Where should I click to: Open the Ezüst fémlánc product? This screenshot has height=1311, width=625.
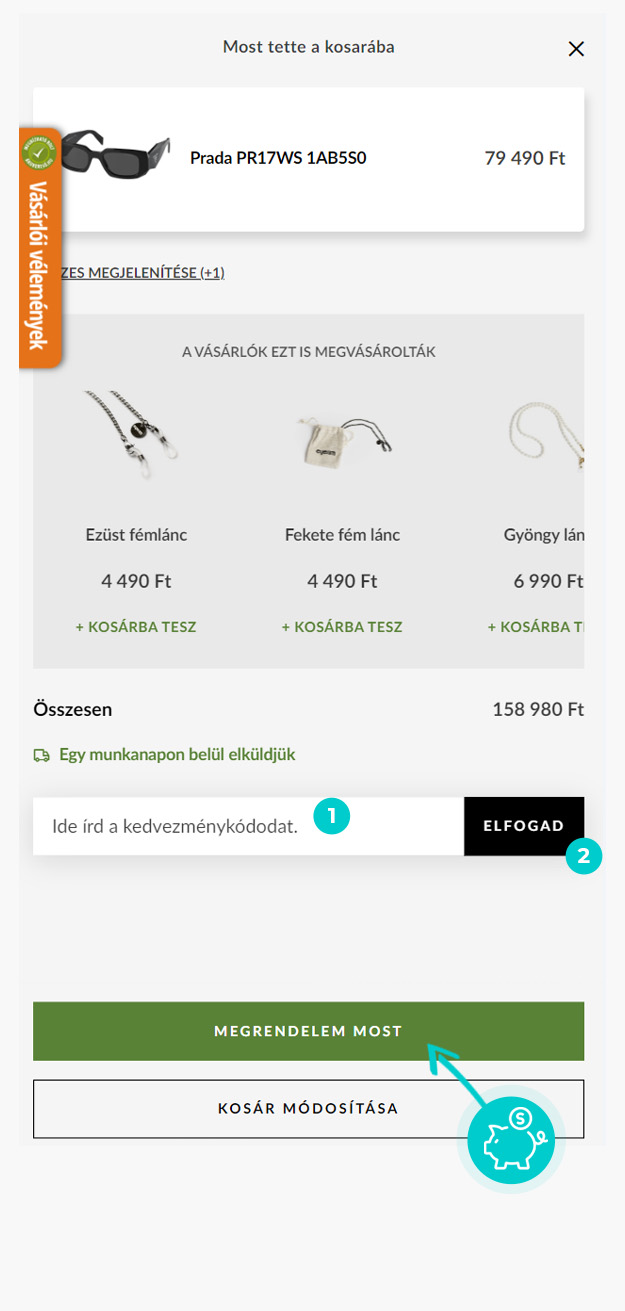coord(136,535)
